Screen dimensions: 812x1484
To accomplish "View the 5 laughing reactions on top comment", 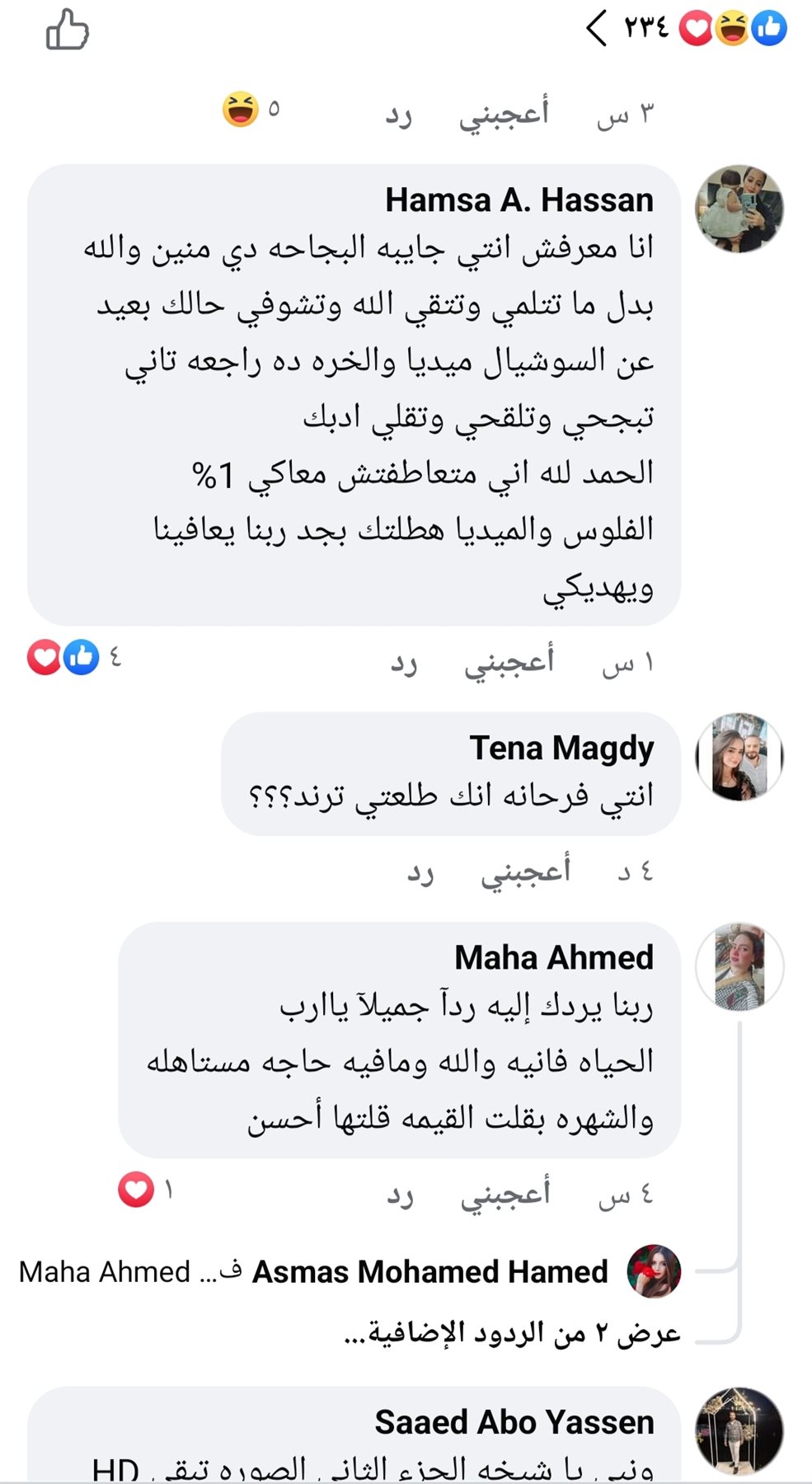I will click(x=250, y=109).
